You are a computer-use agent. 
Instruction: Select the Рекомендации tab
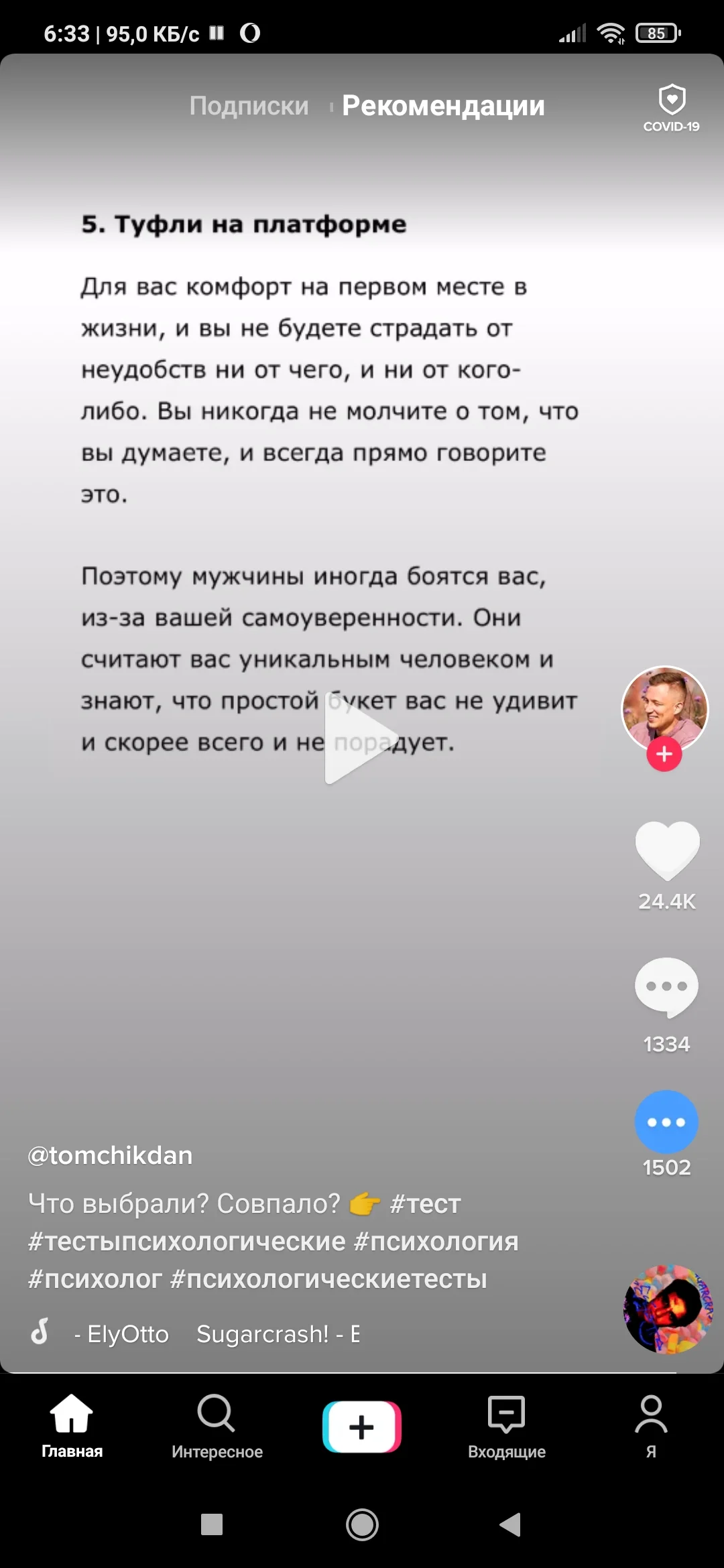pos(442,105)
